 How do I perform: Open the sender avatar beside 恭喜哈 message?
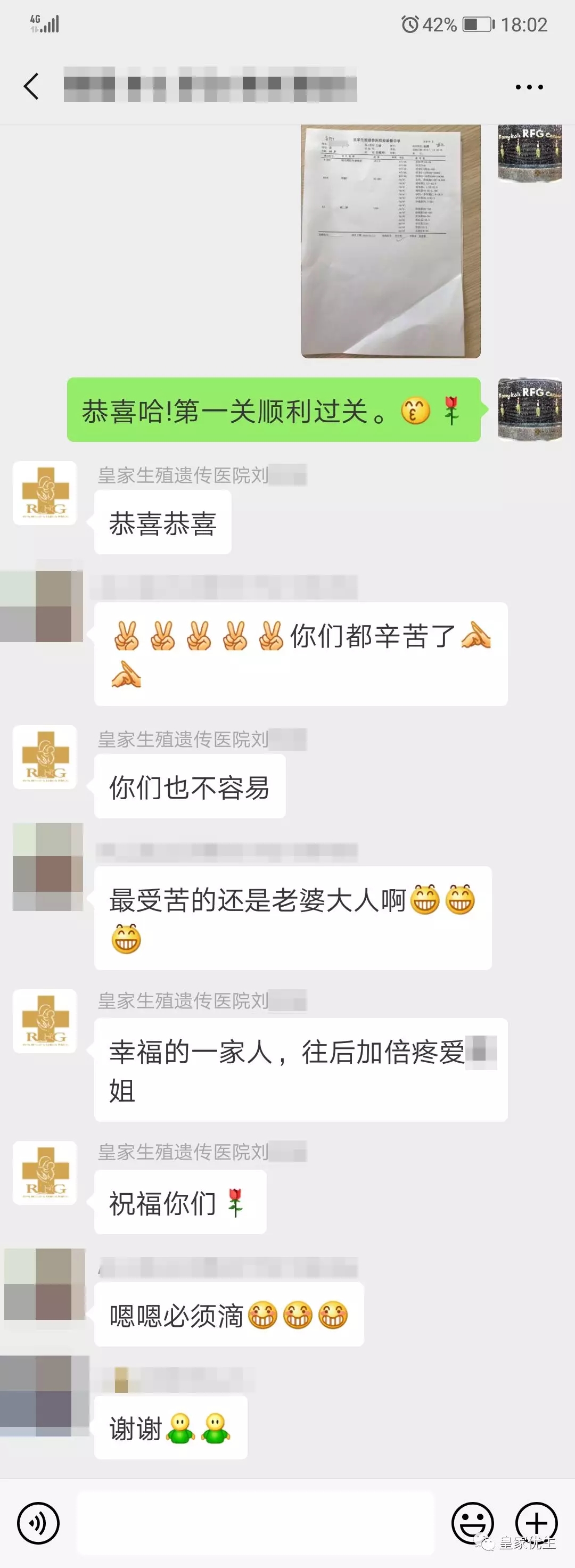[529, 409]
